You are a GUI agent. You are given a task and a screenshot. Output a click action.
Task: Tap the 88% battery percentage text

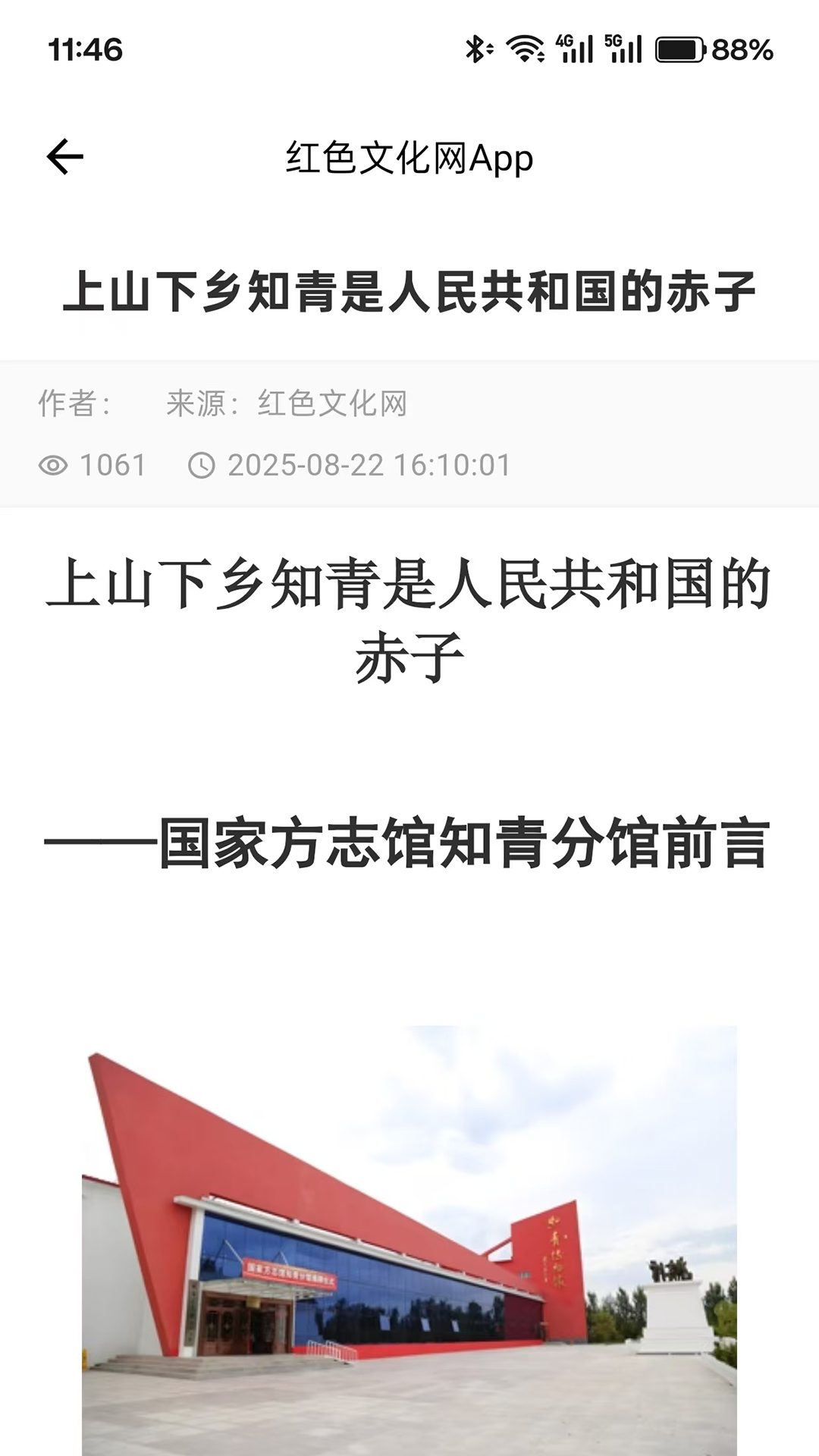click(741, 49)
